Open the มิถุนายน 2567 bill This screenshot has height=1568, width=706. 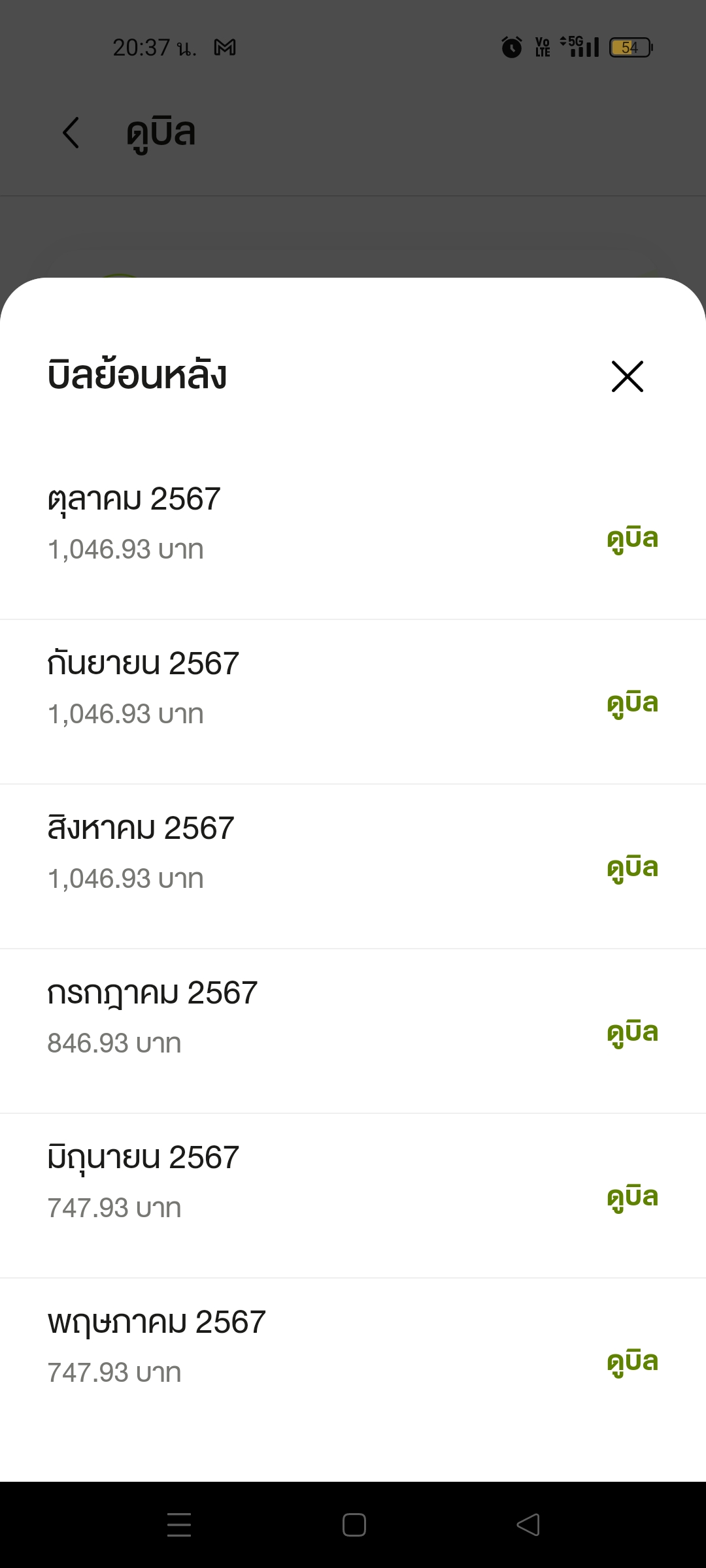coord(632,1198)
